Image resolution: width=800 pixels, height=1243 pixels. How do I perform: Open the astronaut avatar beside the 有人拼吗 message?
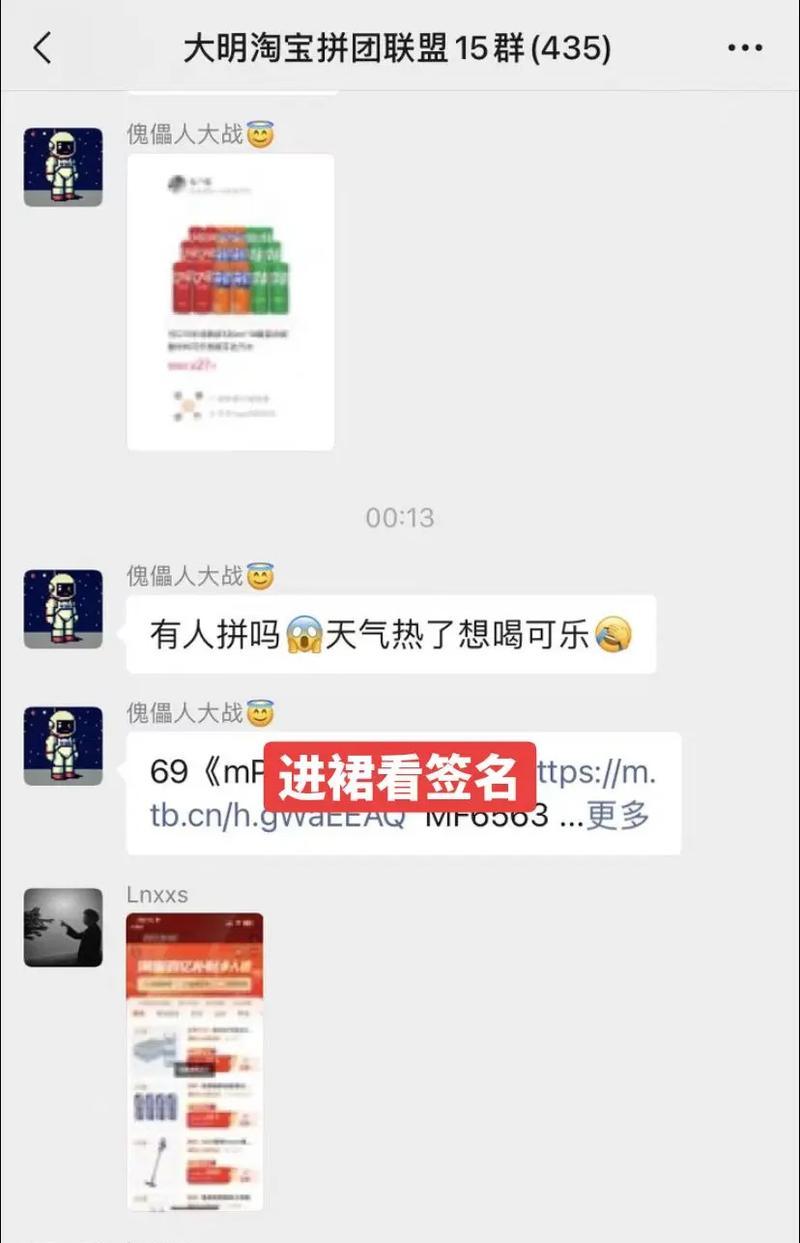point(63,609)
